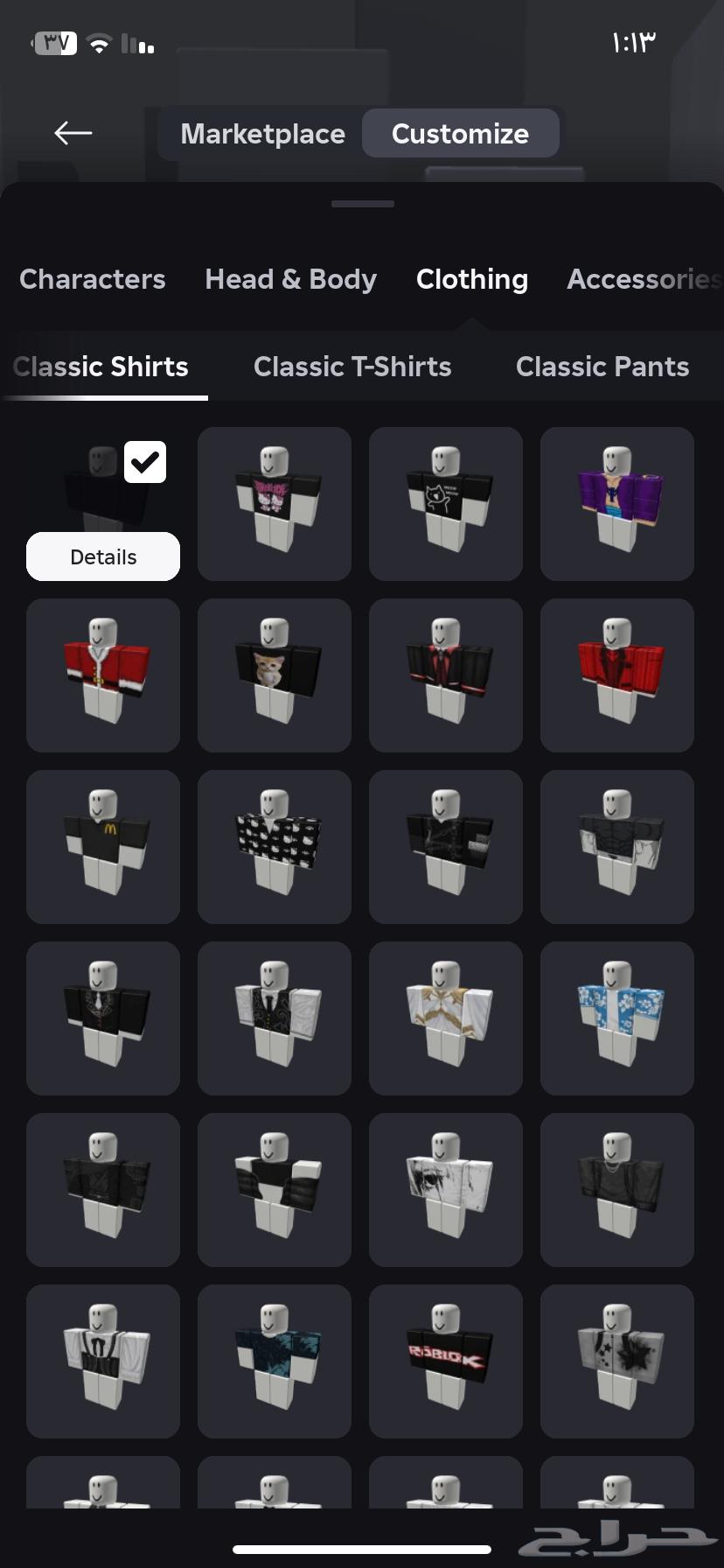Switch to the Accessories category

pyautogui.click(x=644, y=279)
